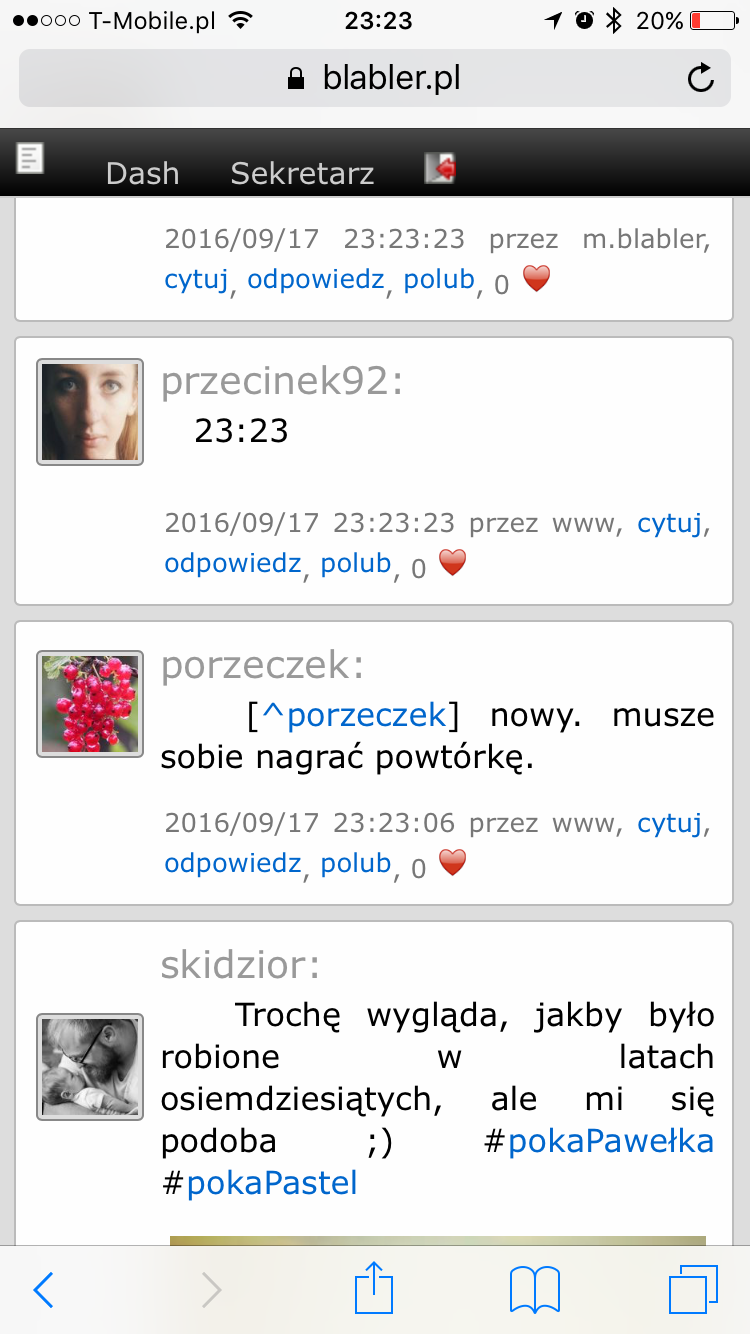Open the Dash page
The height and width of the screenshot is (1334, 750).
click(142, 173)
